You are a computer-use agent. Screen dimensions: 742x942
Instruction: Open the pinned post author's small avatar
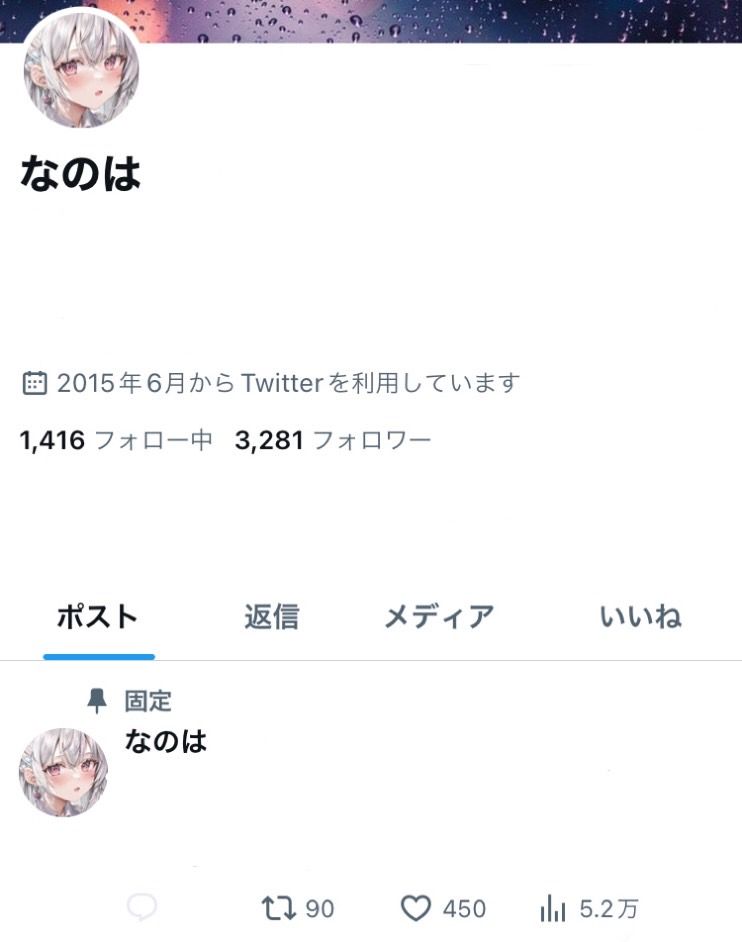(x=64, y=772)
